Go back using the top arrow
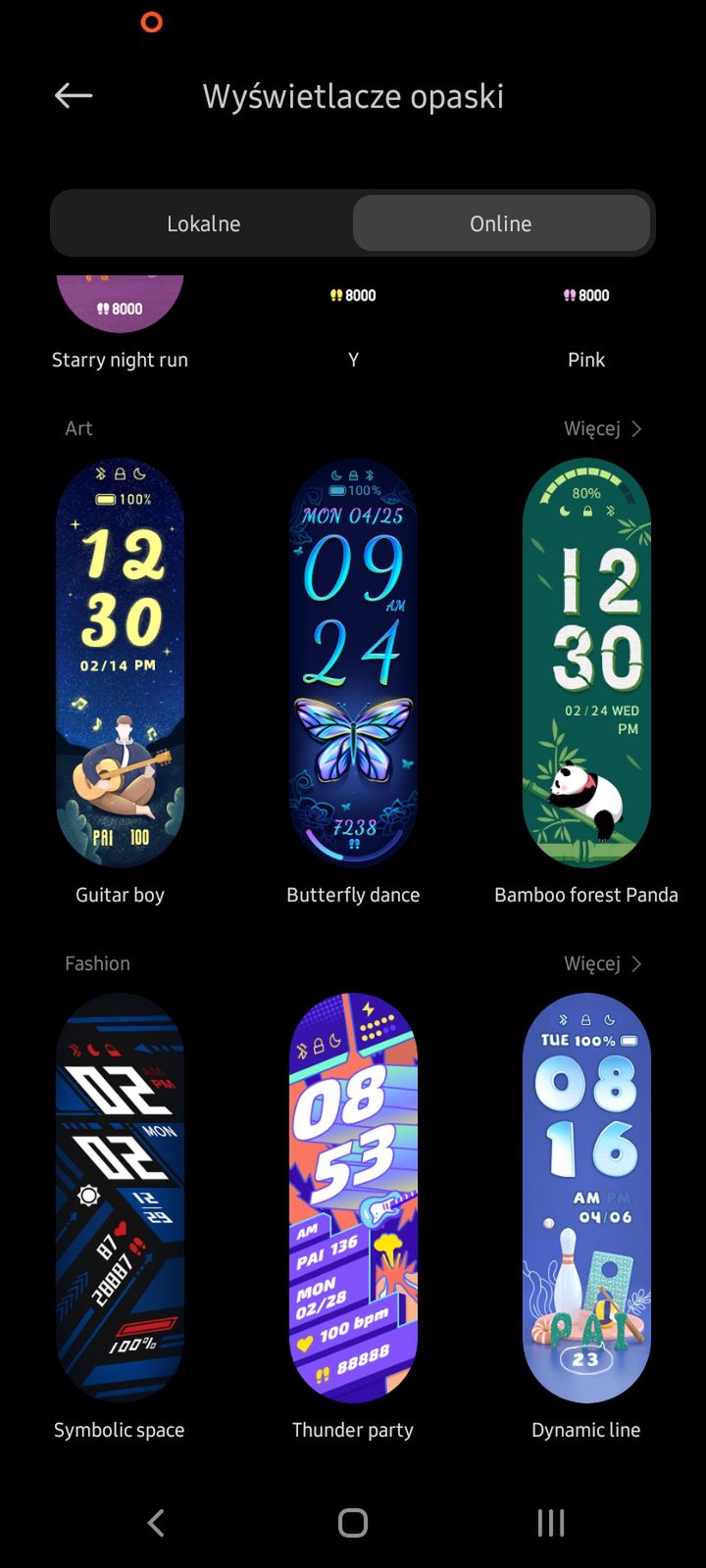The image size is (706, 1568). 74,96
